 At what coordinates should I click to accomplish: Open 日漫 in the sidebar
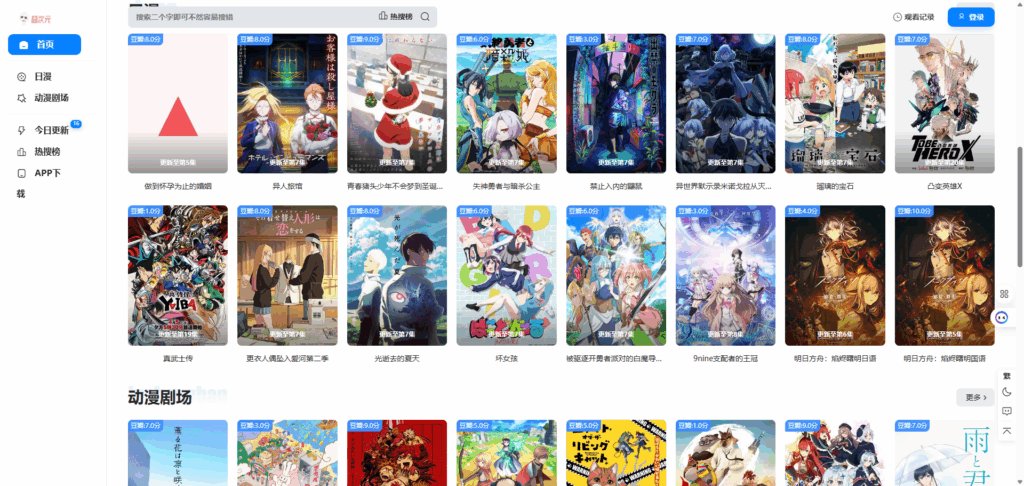42,77
